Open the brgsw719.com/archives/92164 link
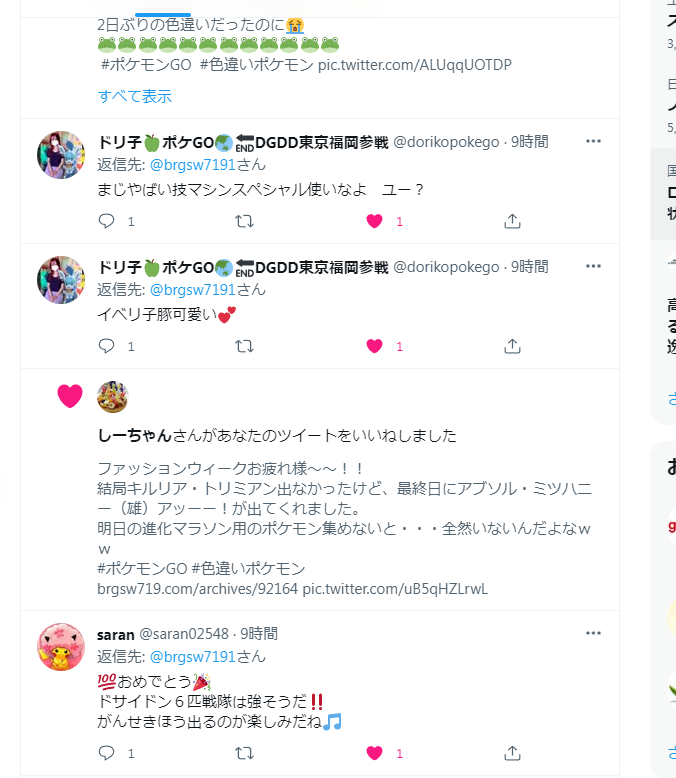The image size is (676, 778). (x=197, y=588)
